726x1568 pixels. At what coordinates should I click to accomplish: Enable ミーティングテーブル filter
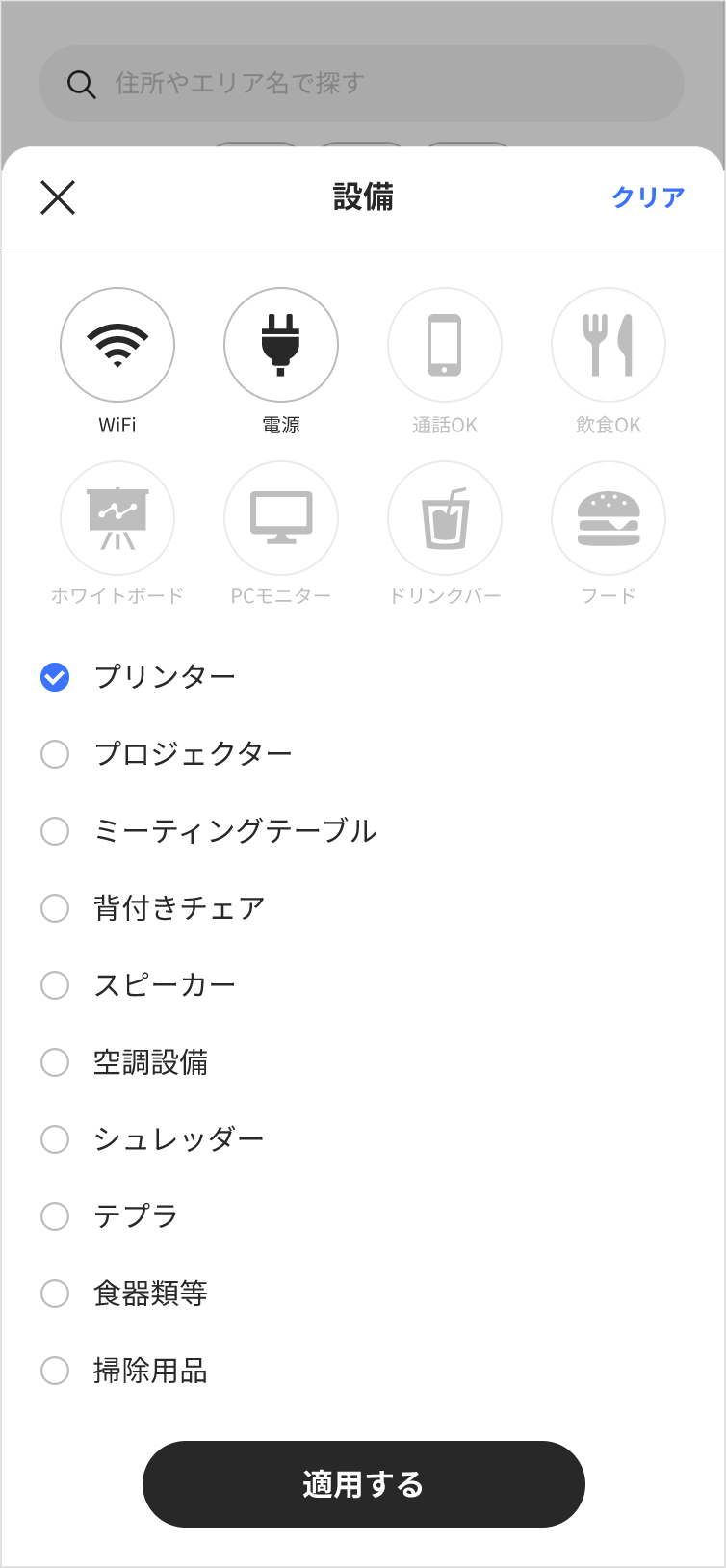pyautogui.click(x=55, y=831)
